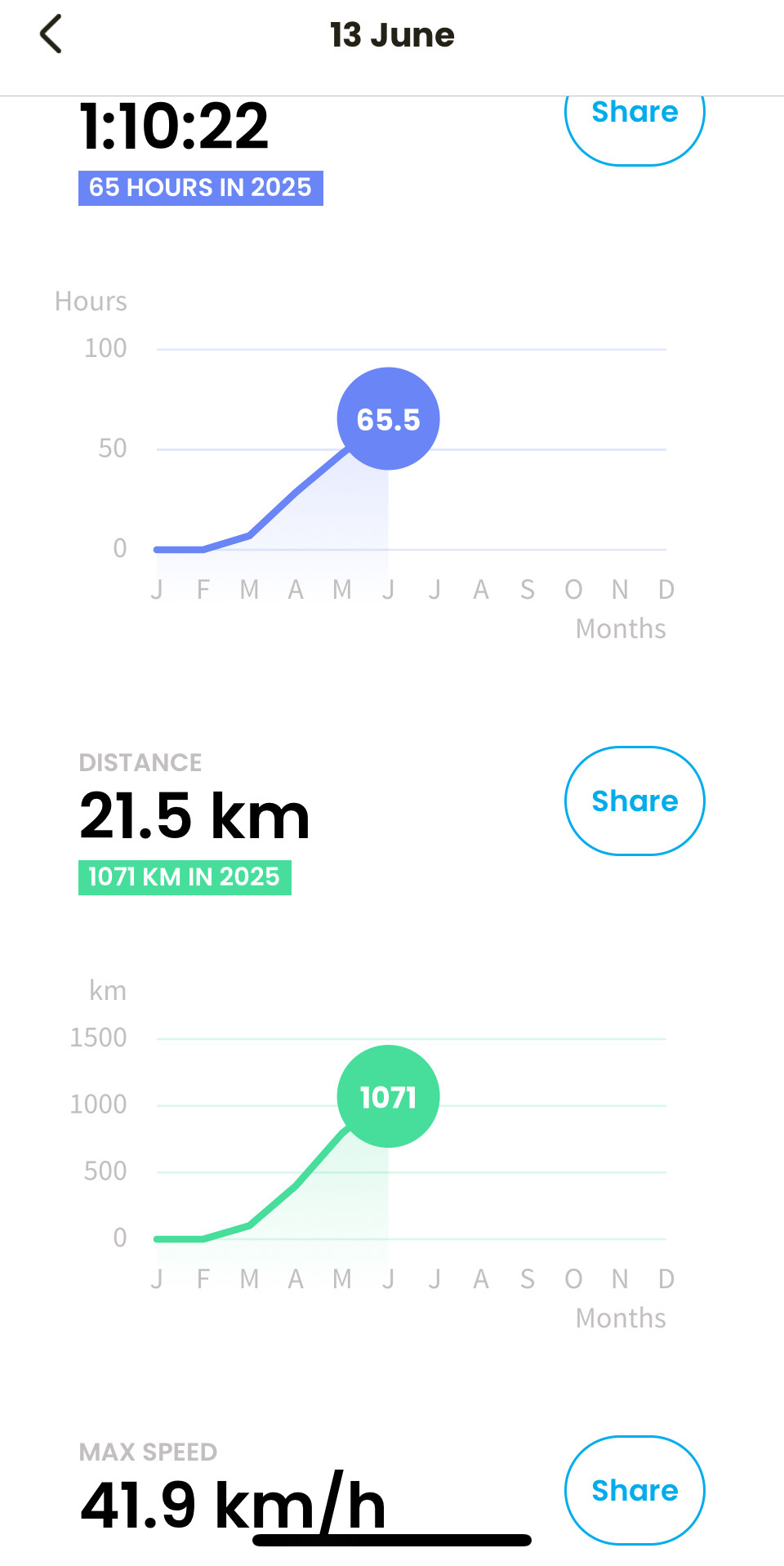Go back from the 13 June screen
The width and height of the screenshot is (784, 1566).
point(51,34)
